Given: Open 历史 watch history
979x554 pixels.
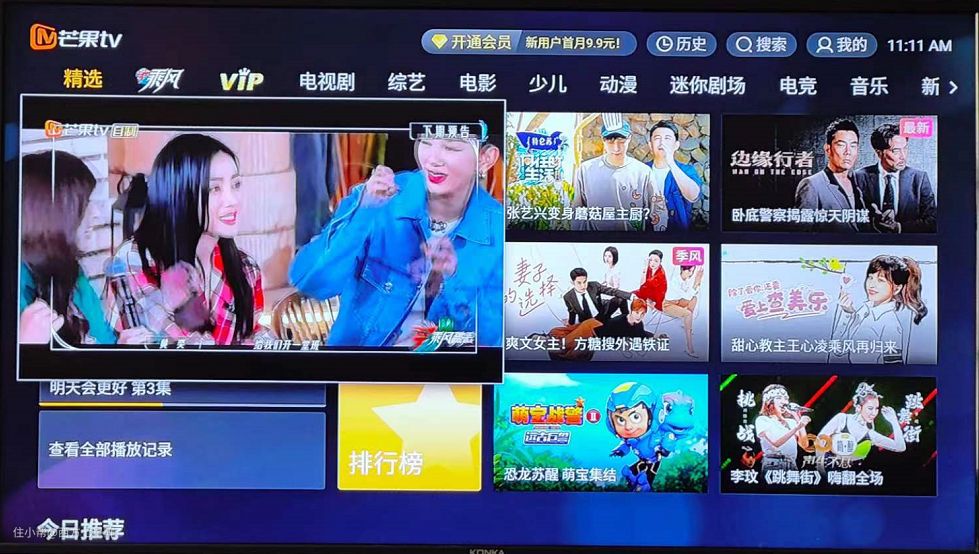Looking at the screenshot, I should point(680,44).
